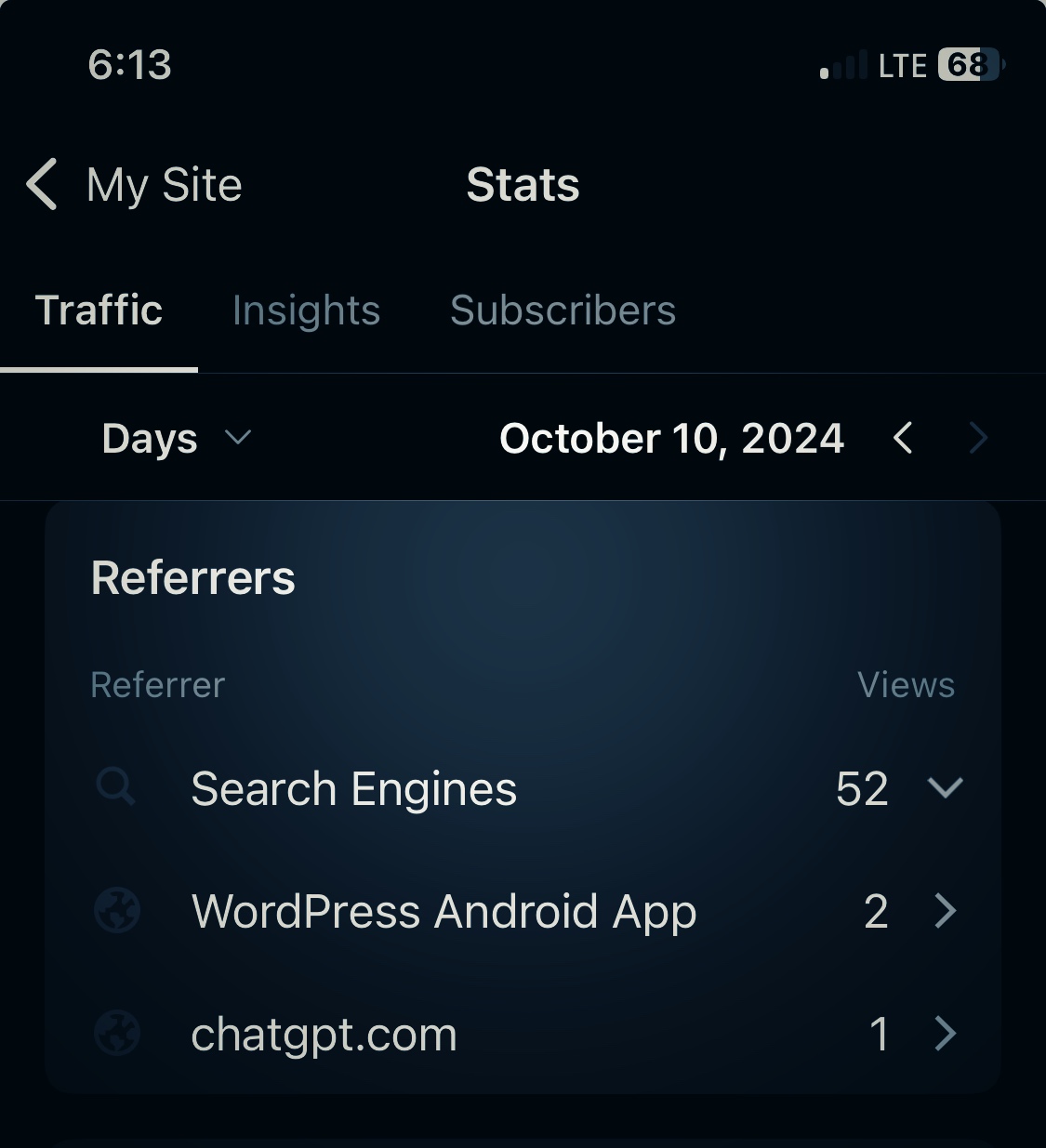
Task: Select the Traffic tab
Action: [99, 310]
